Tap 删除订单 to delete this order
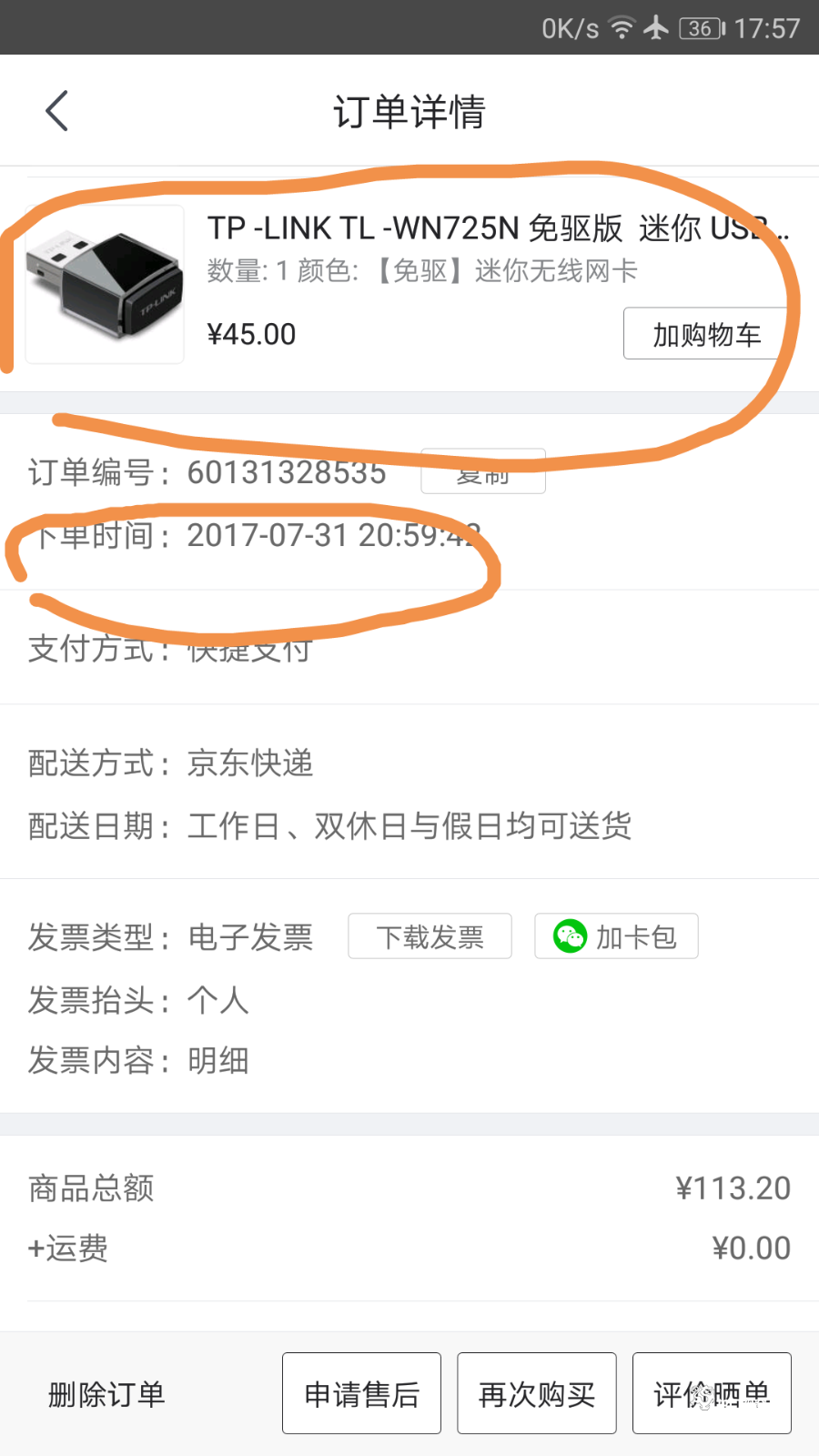Screen dimensions: 819x1456 pyautogui.click(x=106, y=1393)
